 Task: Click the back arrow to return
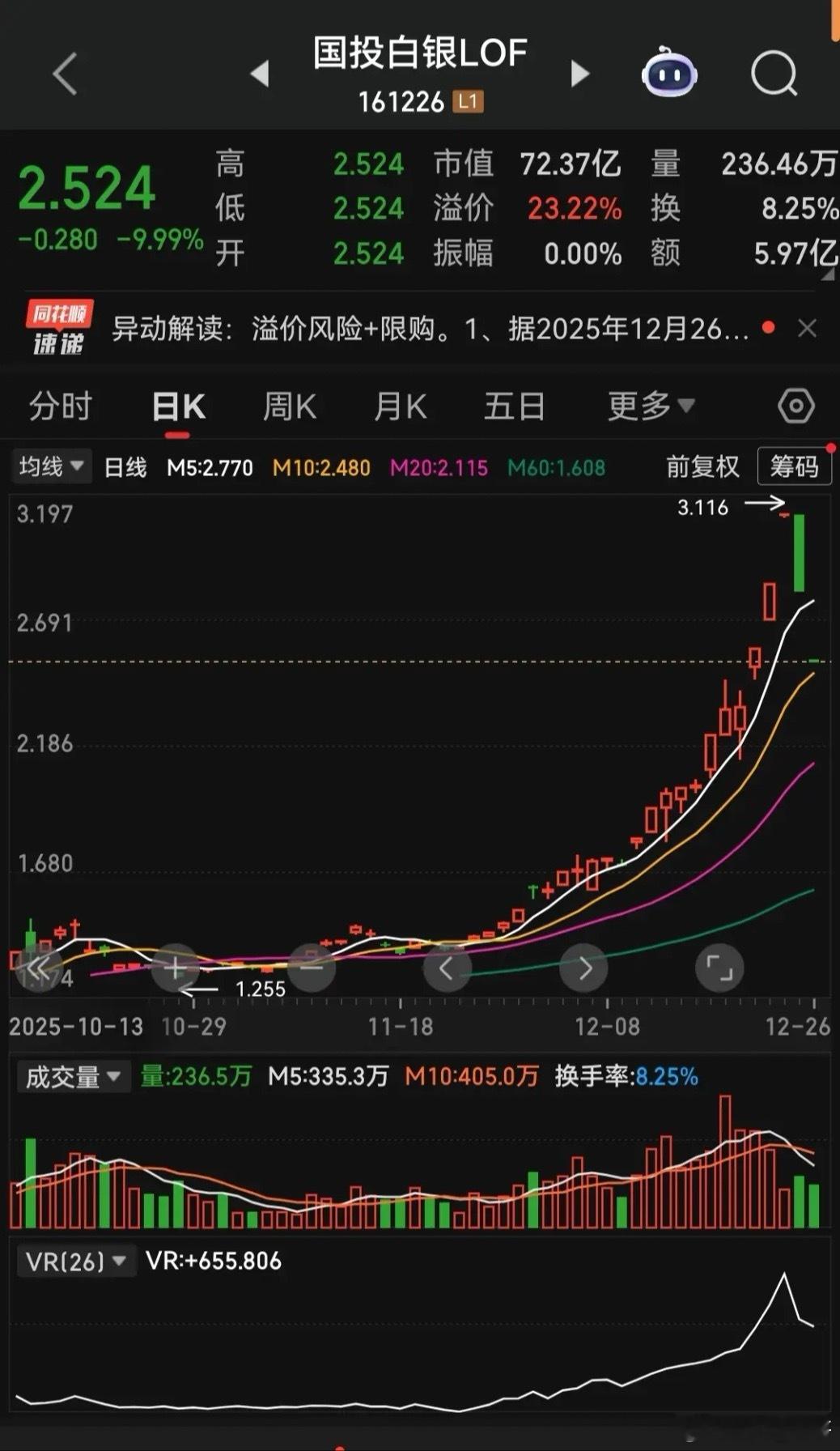(x=63, y=74)
